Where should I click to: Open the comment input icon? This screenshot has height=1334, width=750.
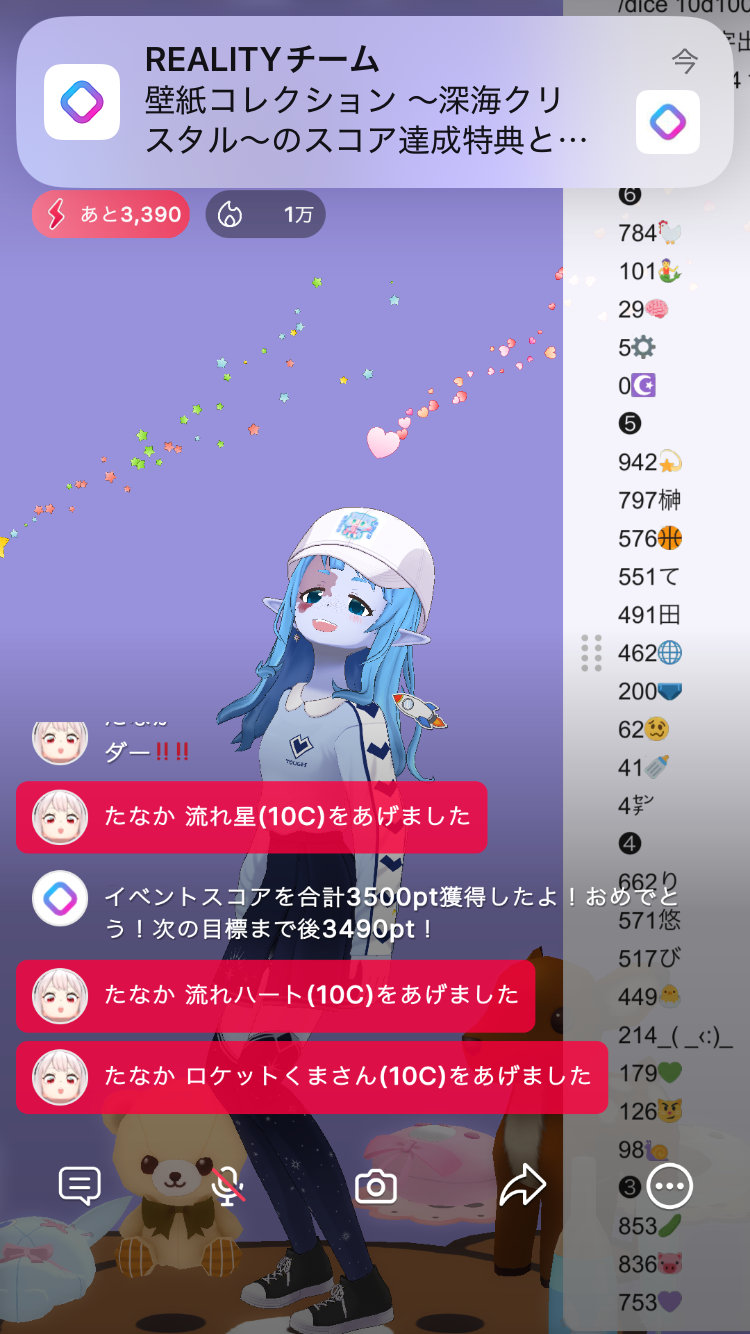pos(80,1186)
